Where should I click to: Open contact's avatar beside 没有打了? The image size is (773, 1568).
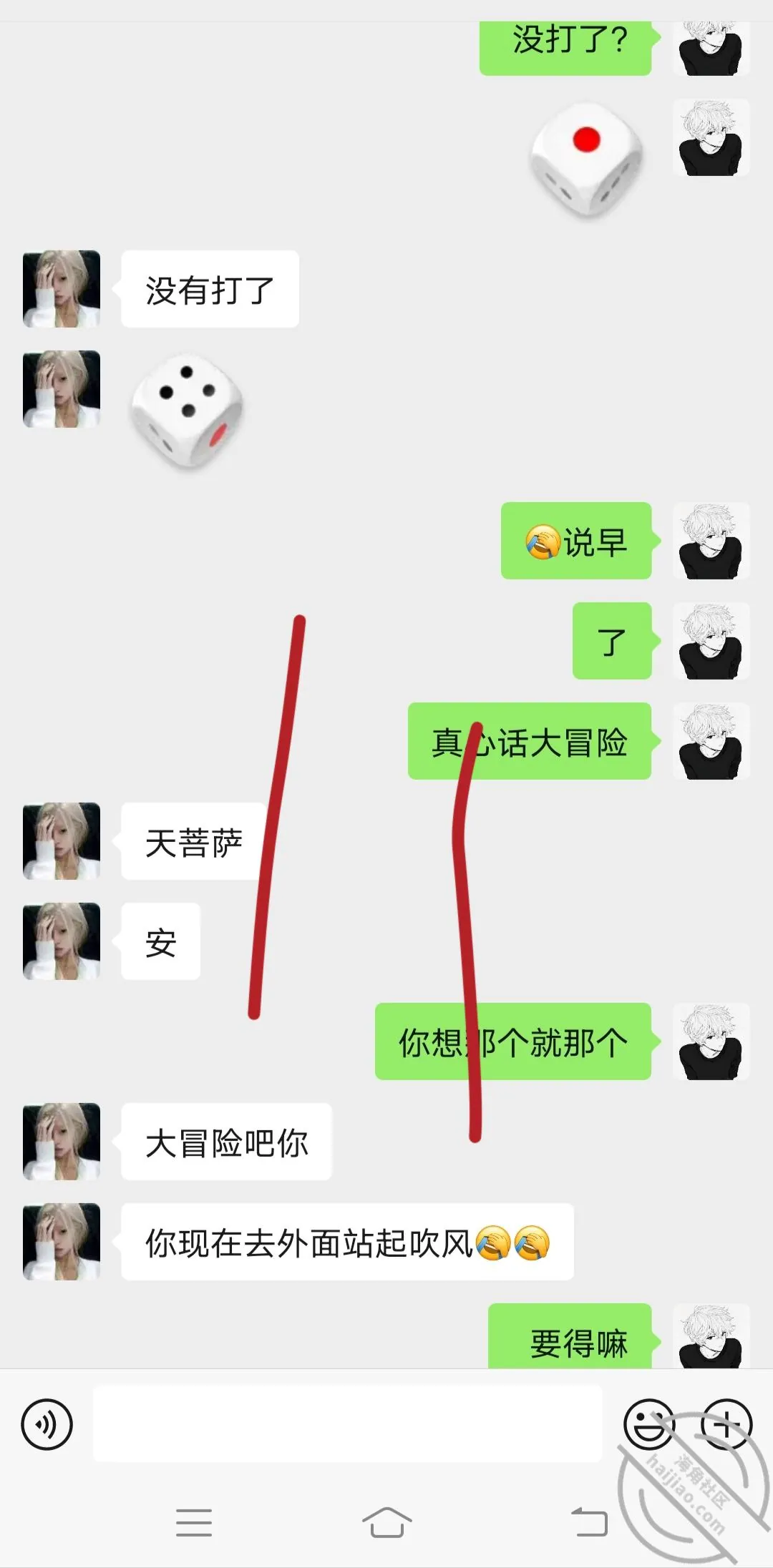click(x=62, y=289)
